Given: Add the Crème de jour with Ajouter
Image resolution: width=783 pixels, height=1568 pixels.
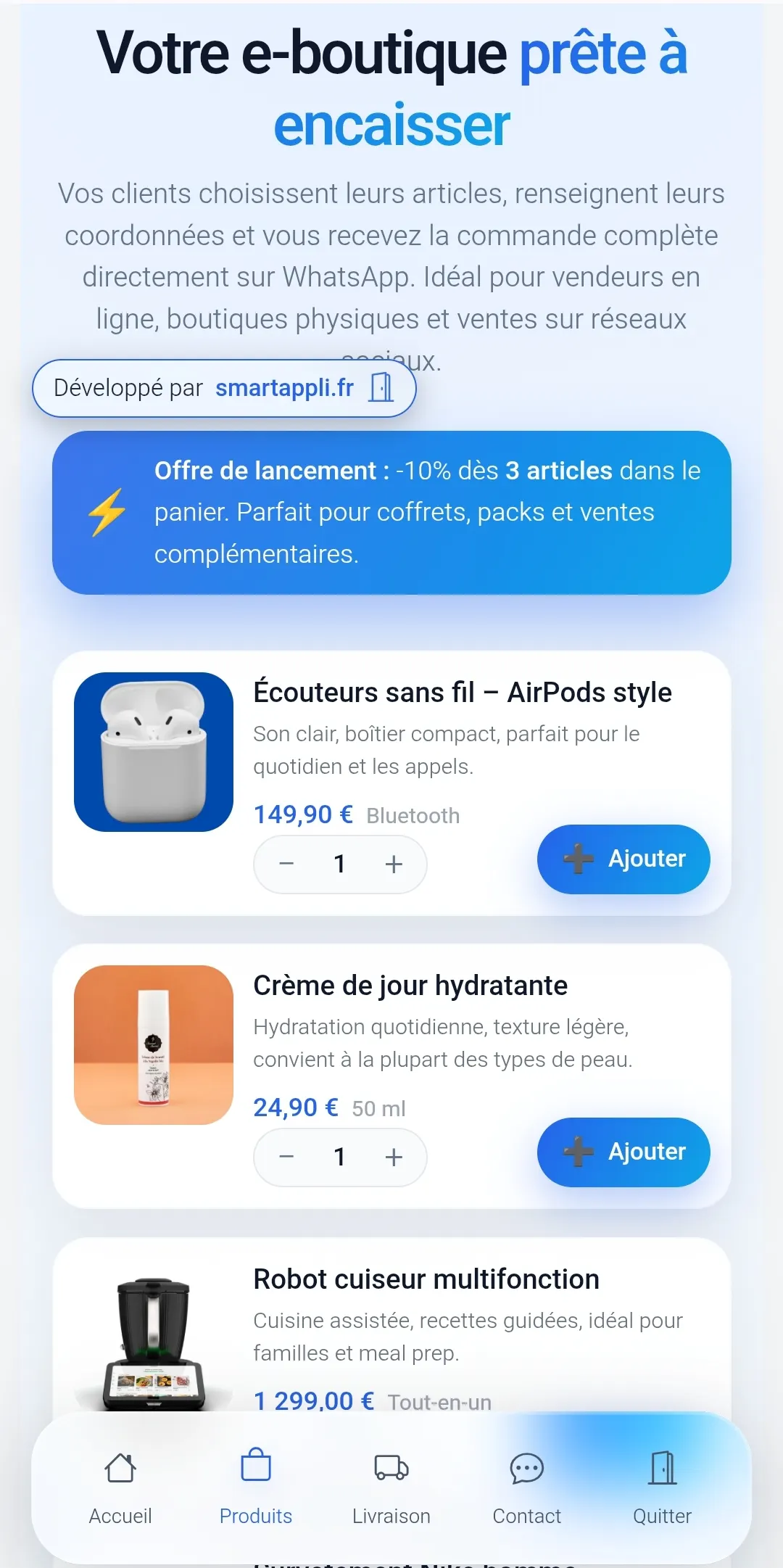Looking at the screenshot, I should 623,1152.
